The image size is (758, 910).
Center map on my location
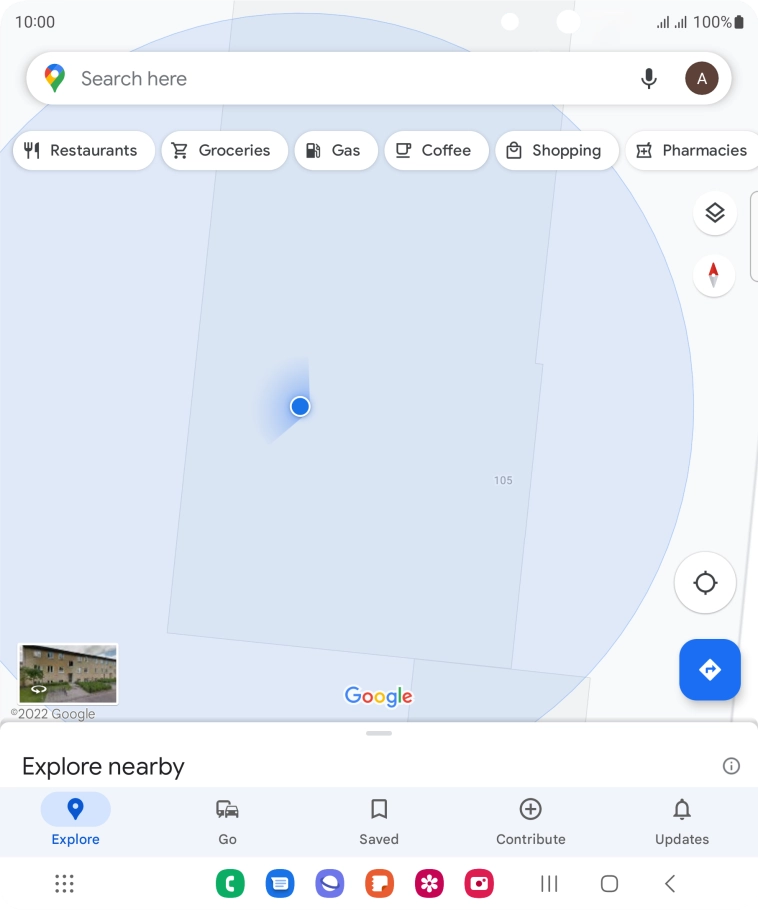pyautogui.click(x=705, y=583)
